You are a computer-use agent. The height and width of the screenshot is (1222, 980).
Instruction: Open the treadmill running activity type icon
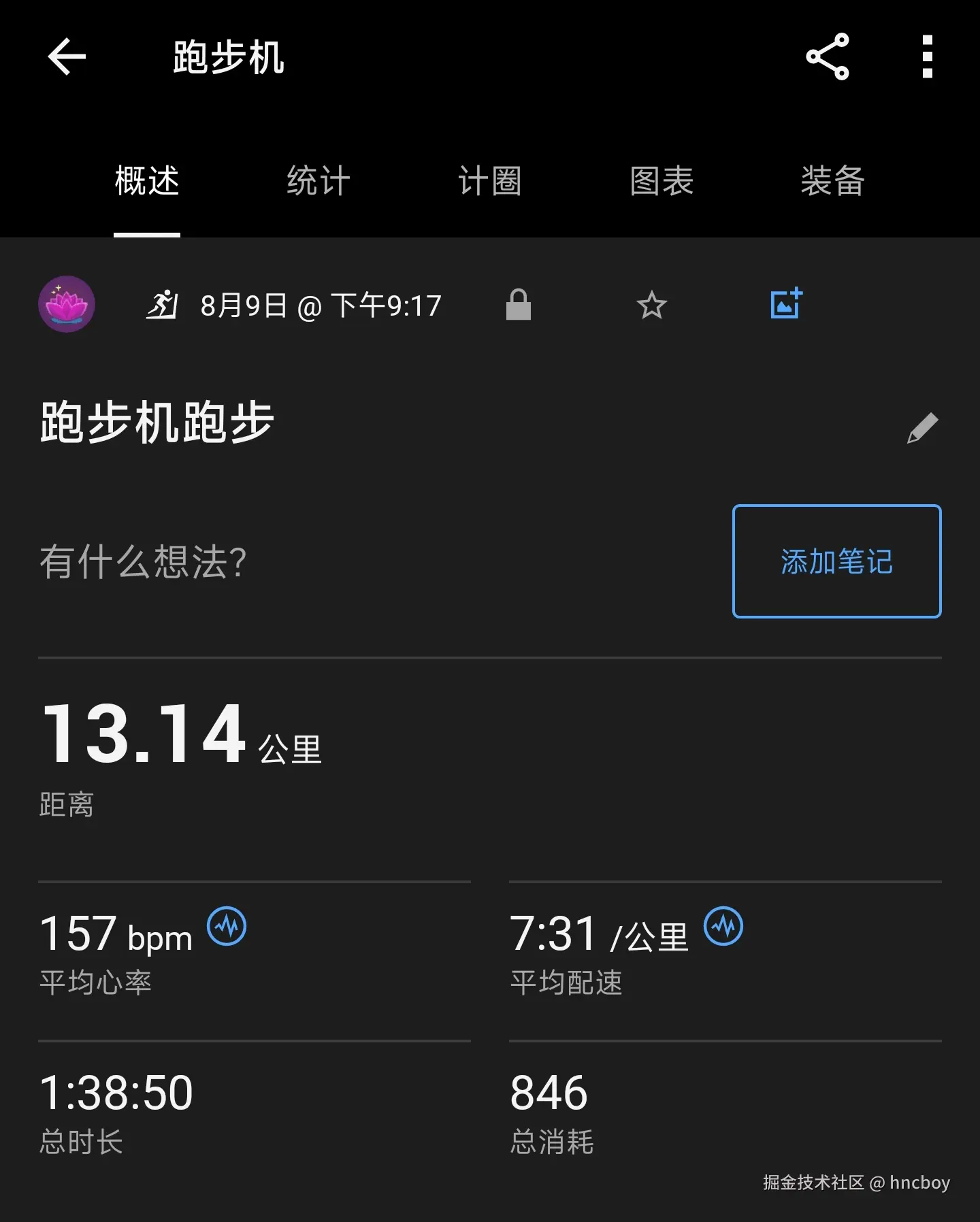(x=163, y=304)
